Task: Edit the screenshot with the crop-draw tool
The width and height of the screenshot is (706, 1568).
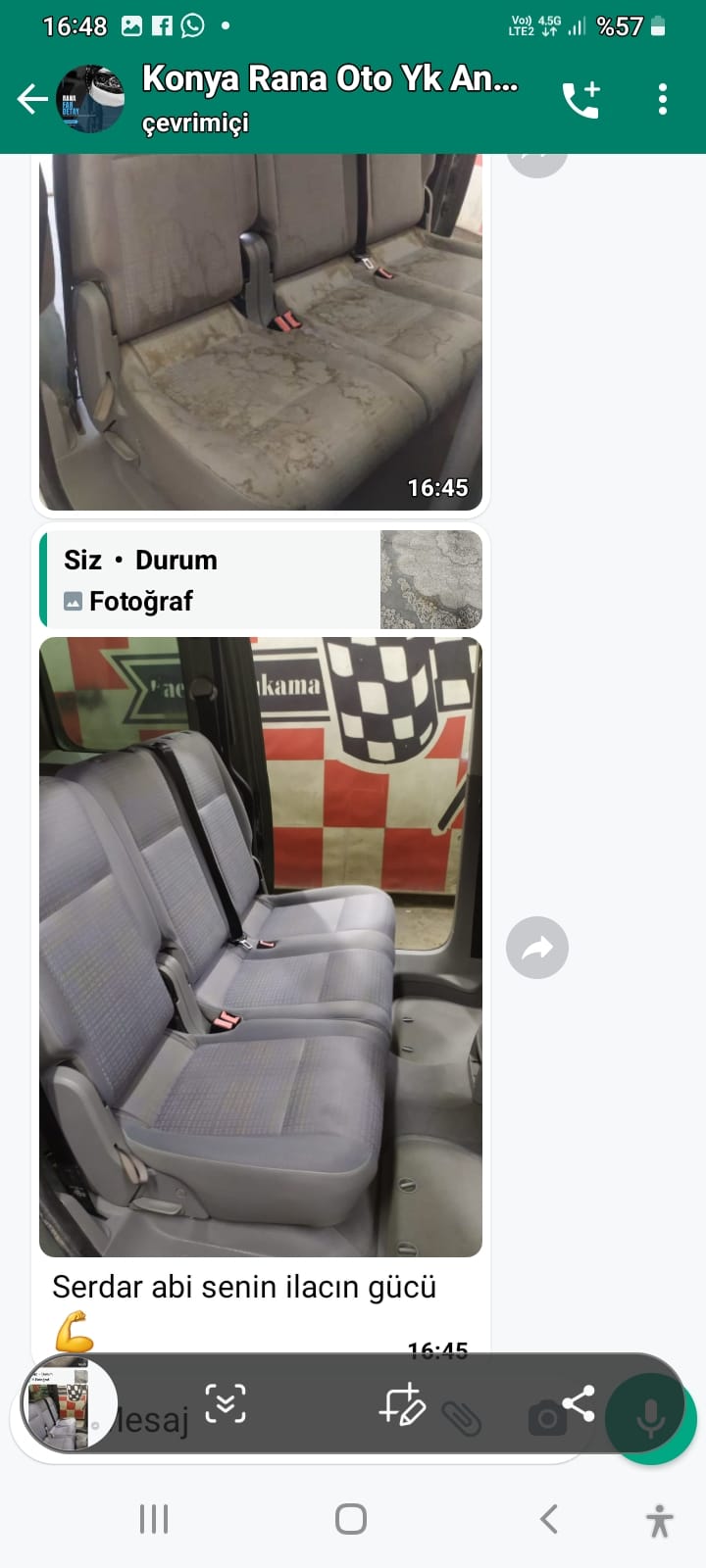Action: (x=402, y=1403)
